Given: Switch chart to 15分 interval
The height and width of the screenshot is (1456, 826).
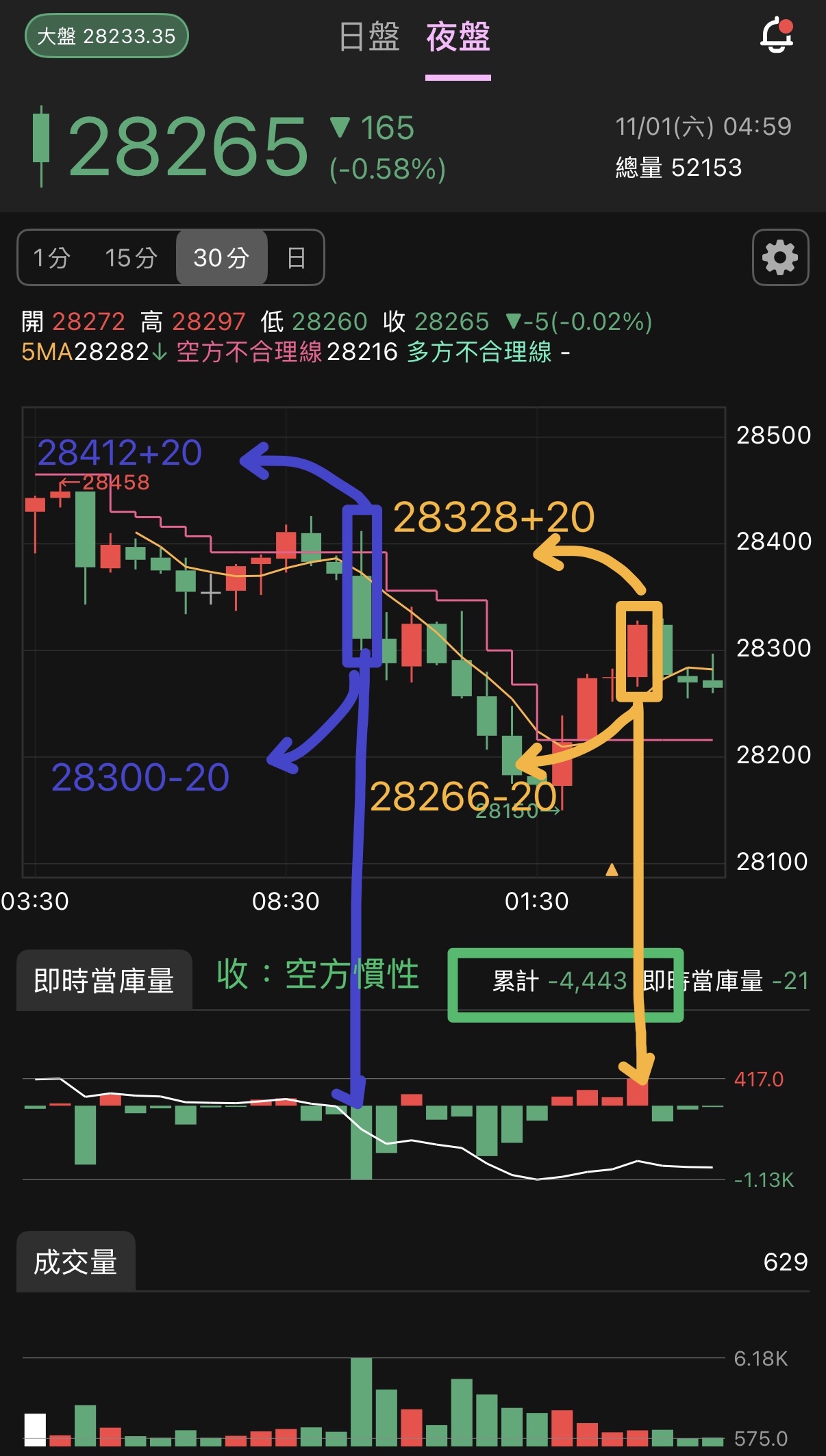Looking at the screenshot, I should (131, 258).
